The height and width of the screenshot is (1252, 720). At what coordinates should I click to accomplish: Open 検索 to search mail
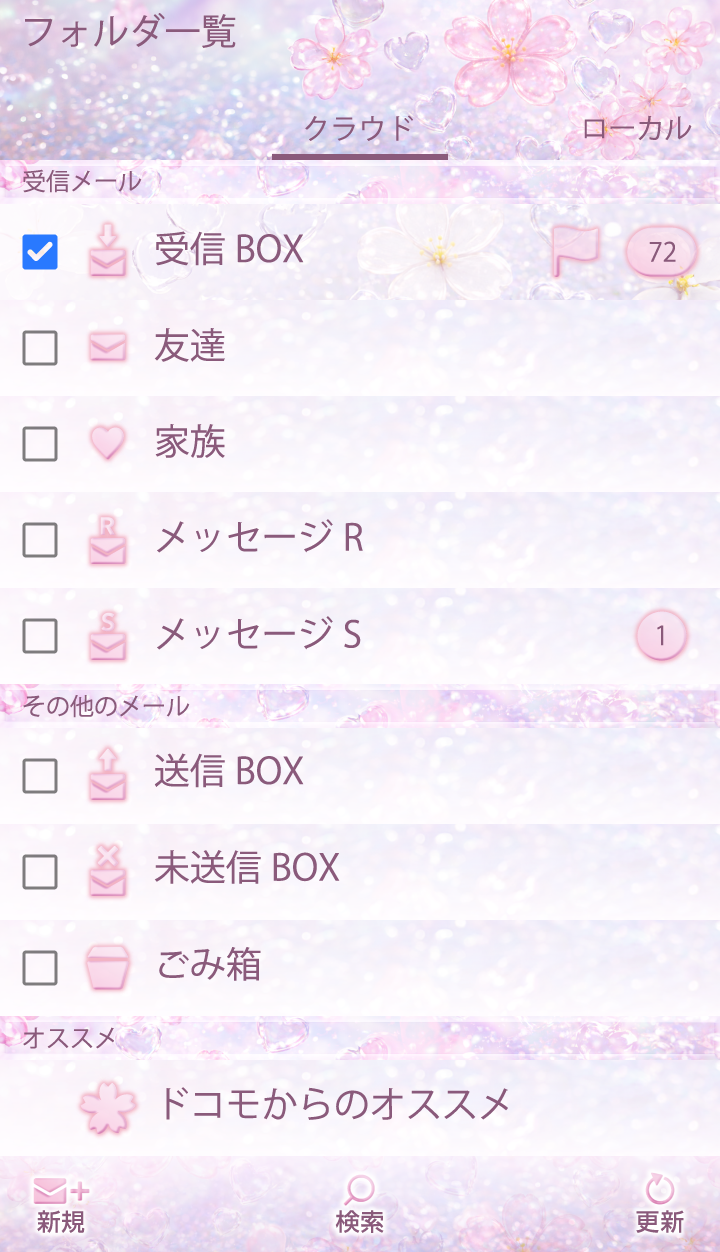[359, 1205]
